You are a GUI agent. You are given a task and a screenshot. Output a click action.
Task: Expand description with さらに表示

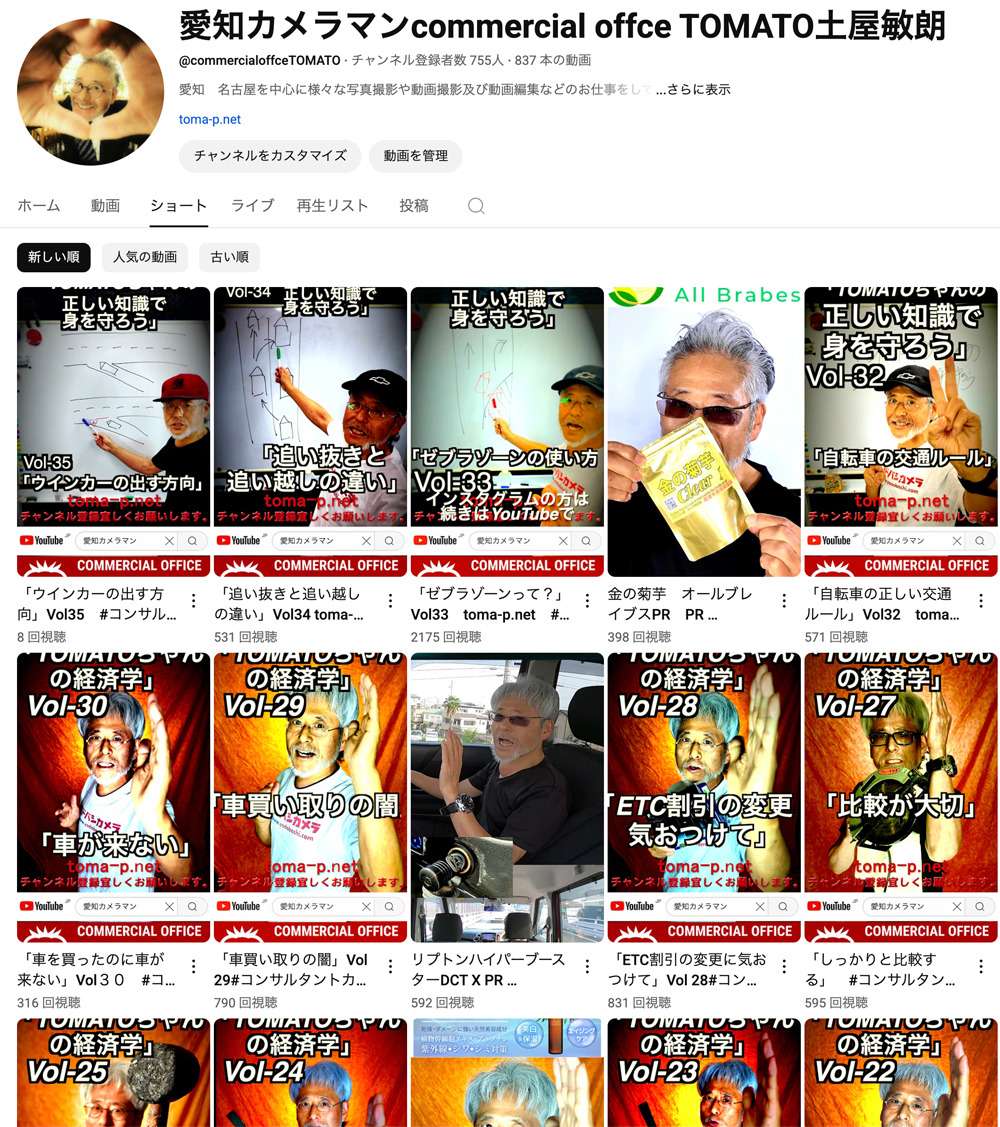[x=692, y=89]
